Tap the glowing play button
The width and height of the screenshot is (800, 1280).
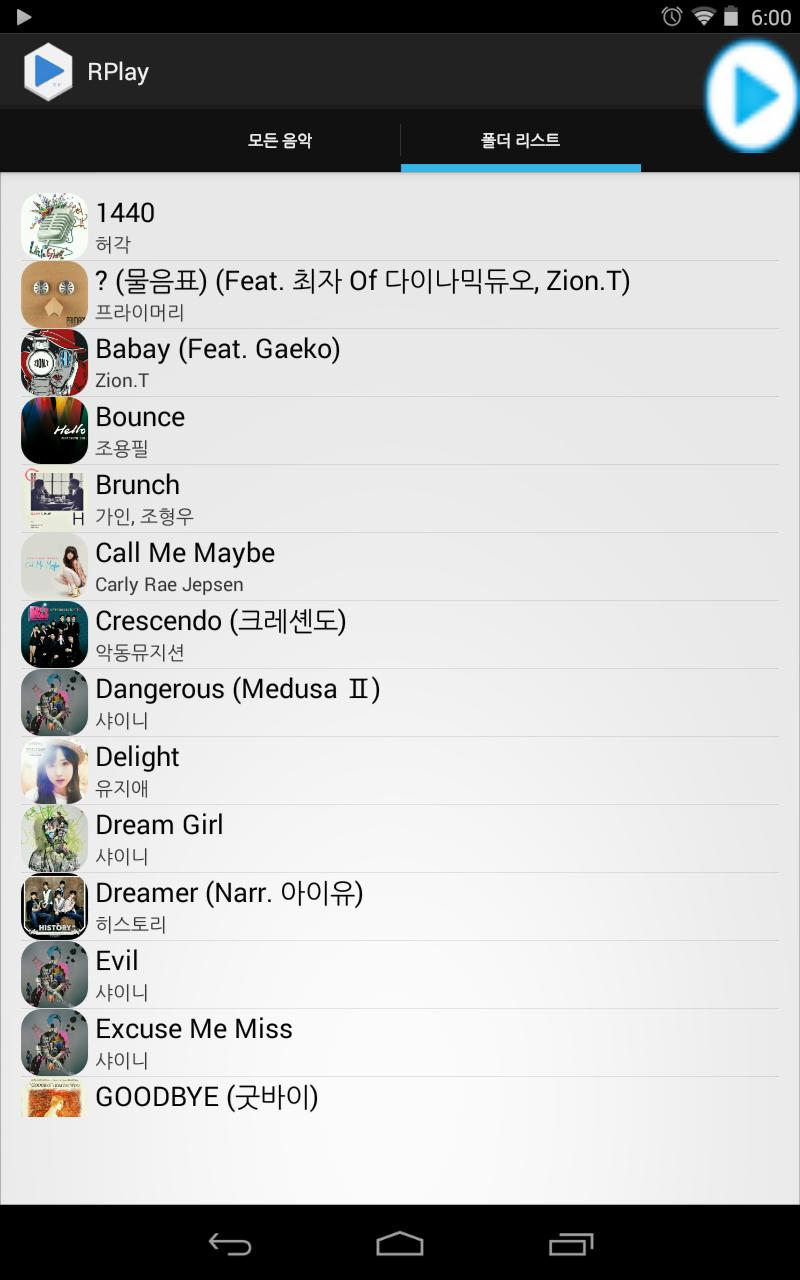[752, 96]
